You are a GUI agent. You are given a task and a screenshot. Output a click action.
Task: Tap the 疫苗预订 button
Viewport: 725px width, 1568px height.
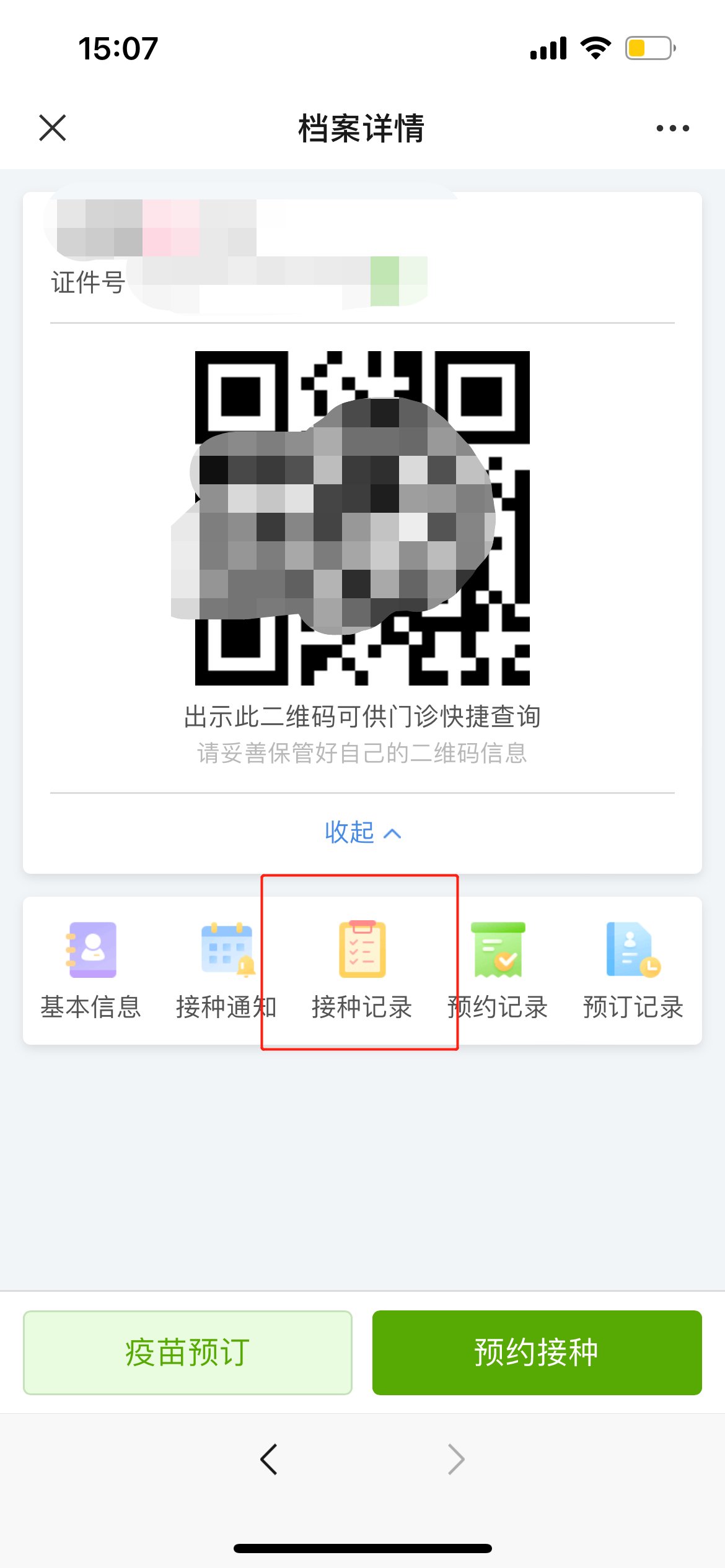[188, 1352]
